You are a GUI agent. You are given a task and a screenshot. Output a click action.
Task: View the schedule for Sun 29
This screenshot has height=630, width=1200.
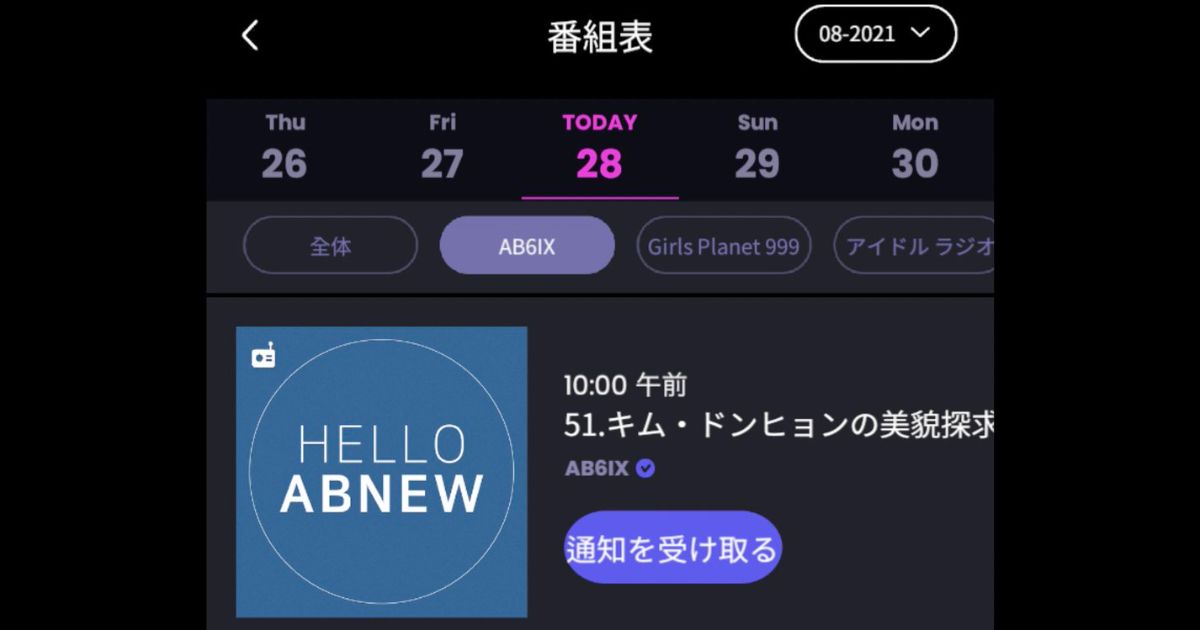(757, 148)
